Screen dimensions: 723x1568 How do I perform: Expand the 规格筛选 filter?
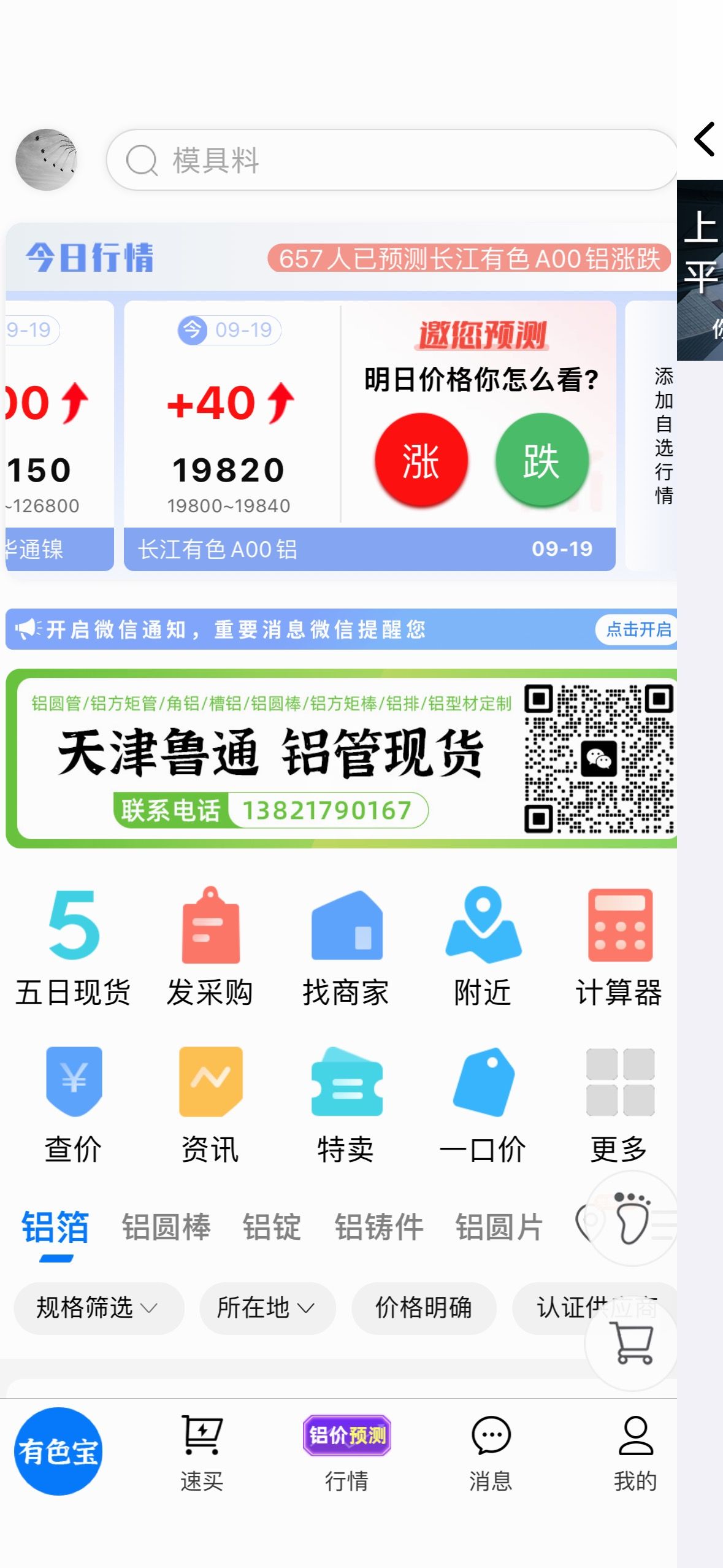[x=99, y=1307]
